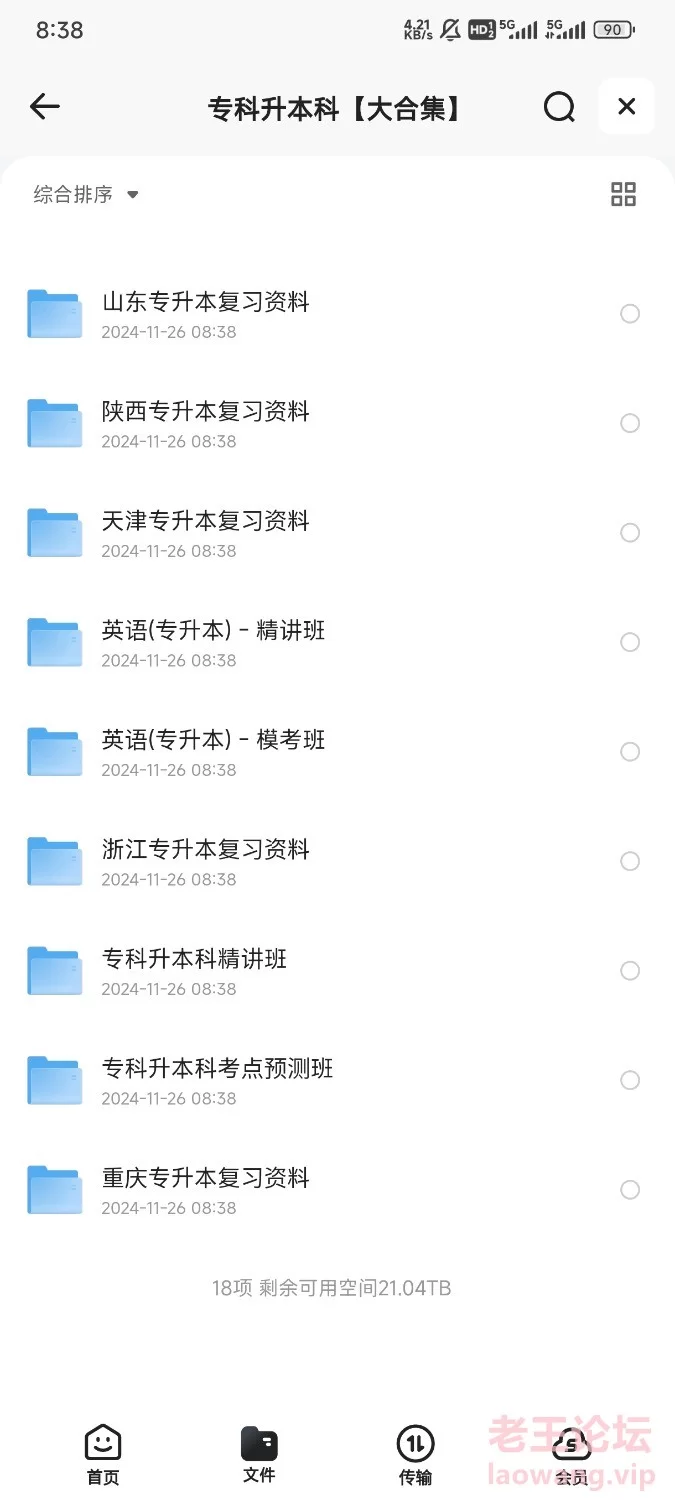This screenshot has width=675, height=1500.
Task: Close the folder view with X
Action: coord(627,106)
